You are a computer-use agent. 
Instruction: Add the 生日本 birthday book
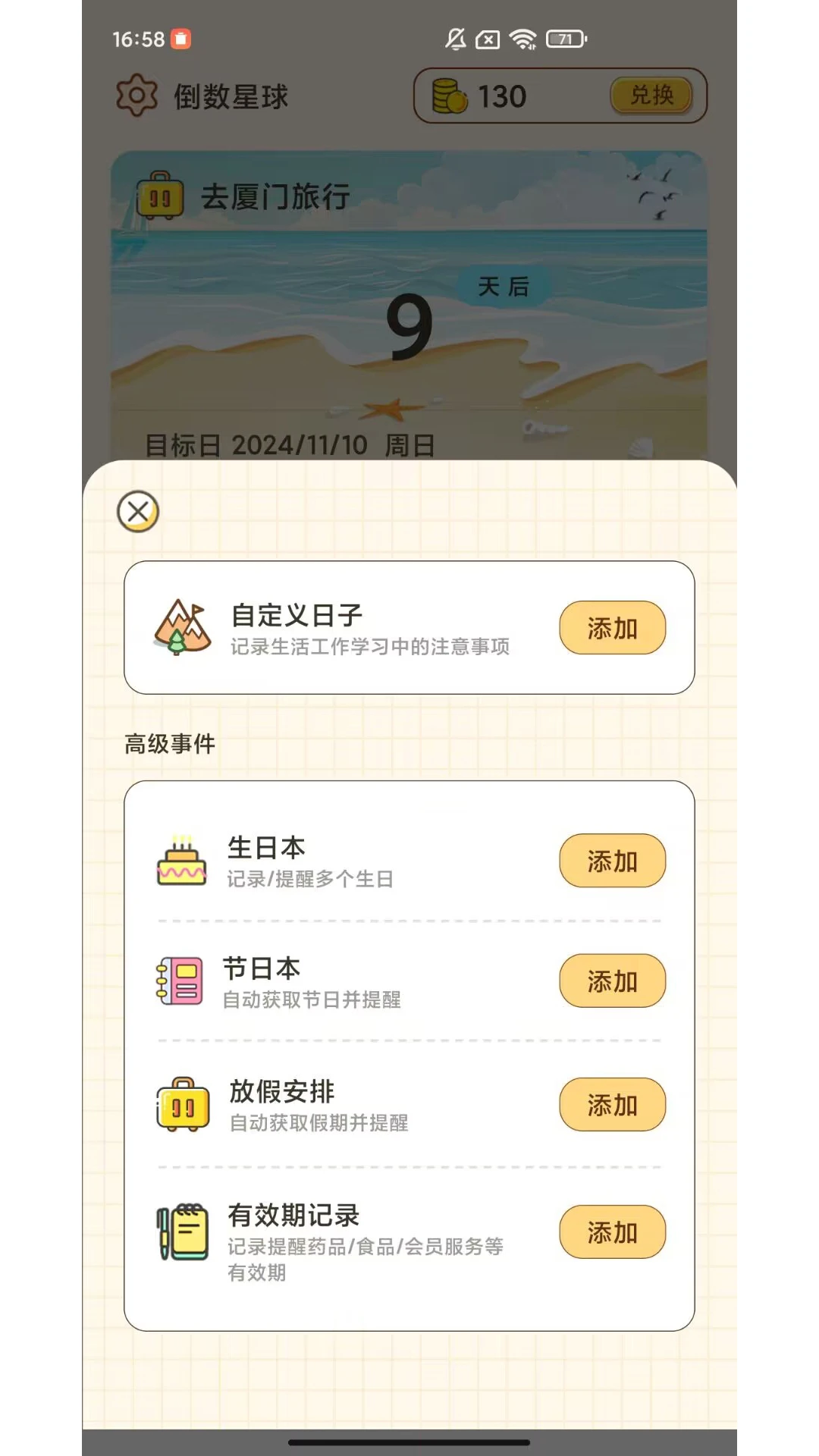(x=612, y=861)
